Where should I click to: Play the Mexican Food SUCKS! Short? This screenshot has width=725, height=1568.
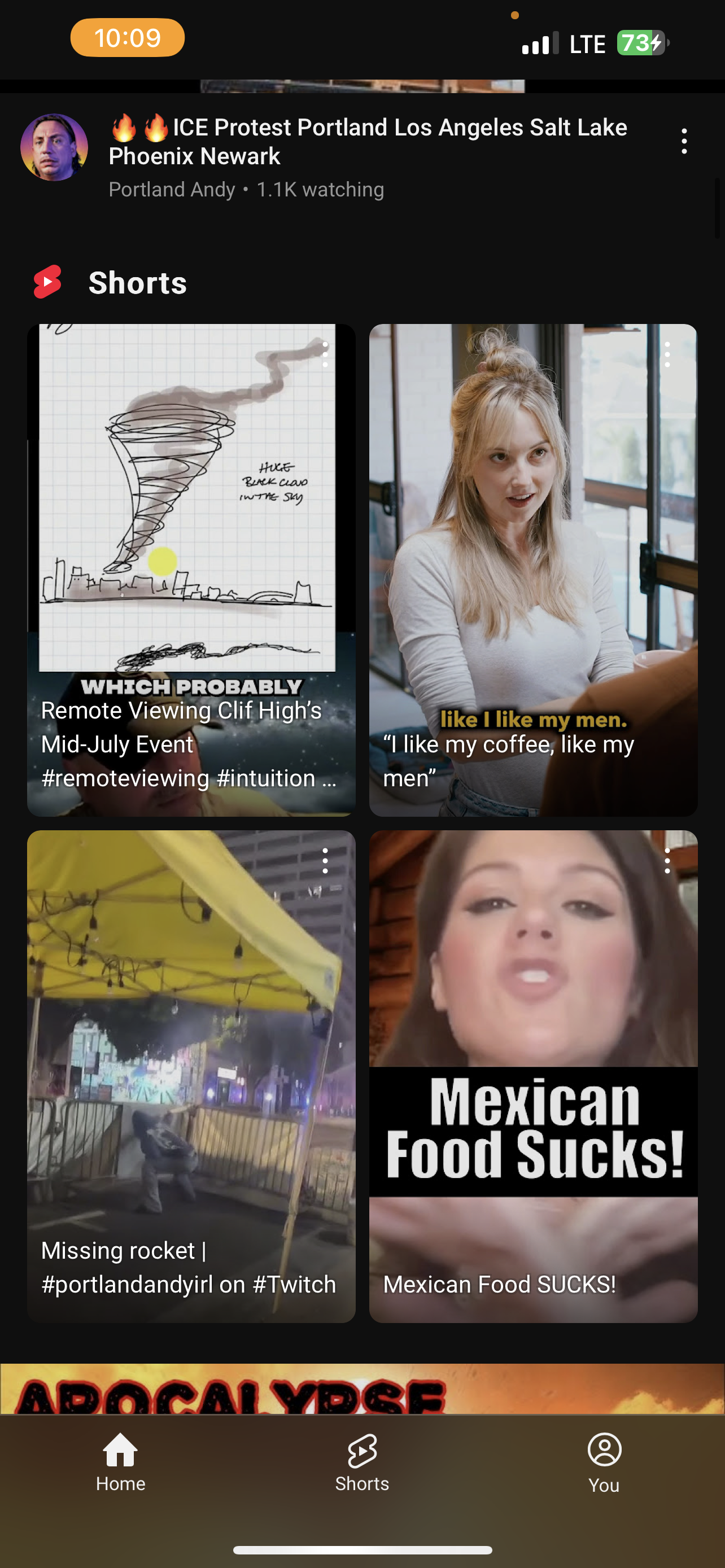(x=533, y=1076)
